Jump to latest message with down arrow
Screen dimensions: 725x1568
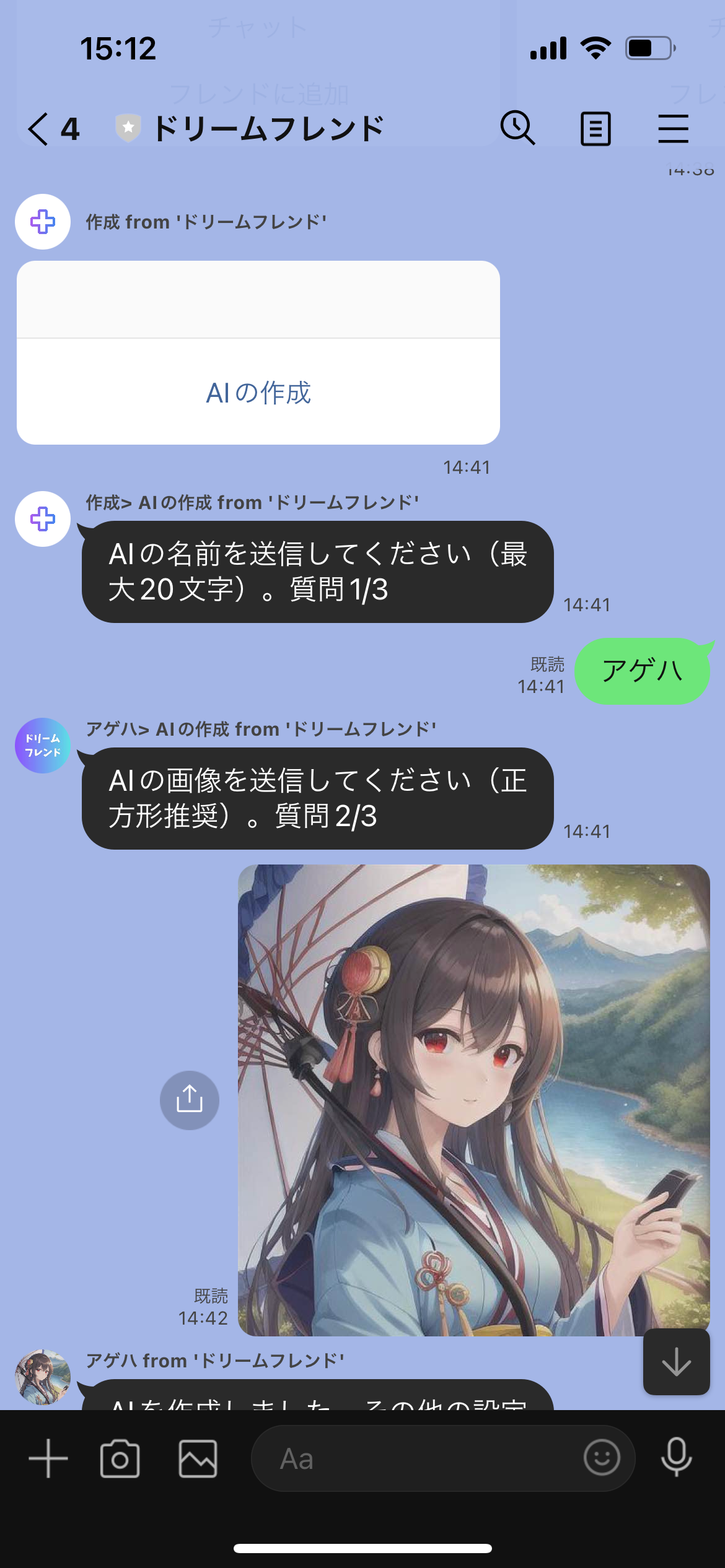pos(677,1362)
